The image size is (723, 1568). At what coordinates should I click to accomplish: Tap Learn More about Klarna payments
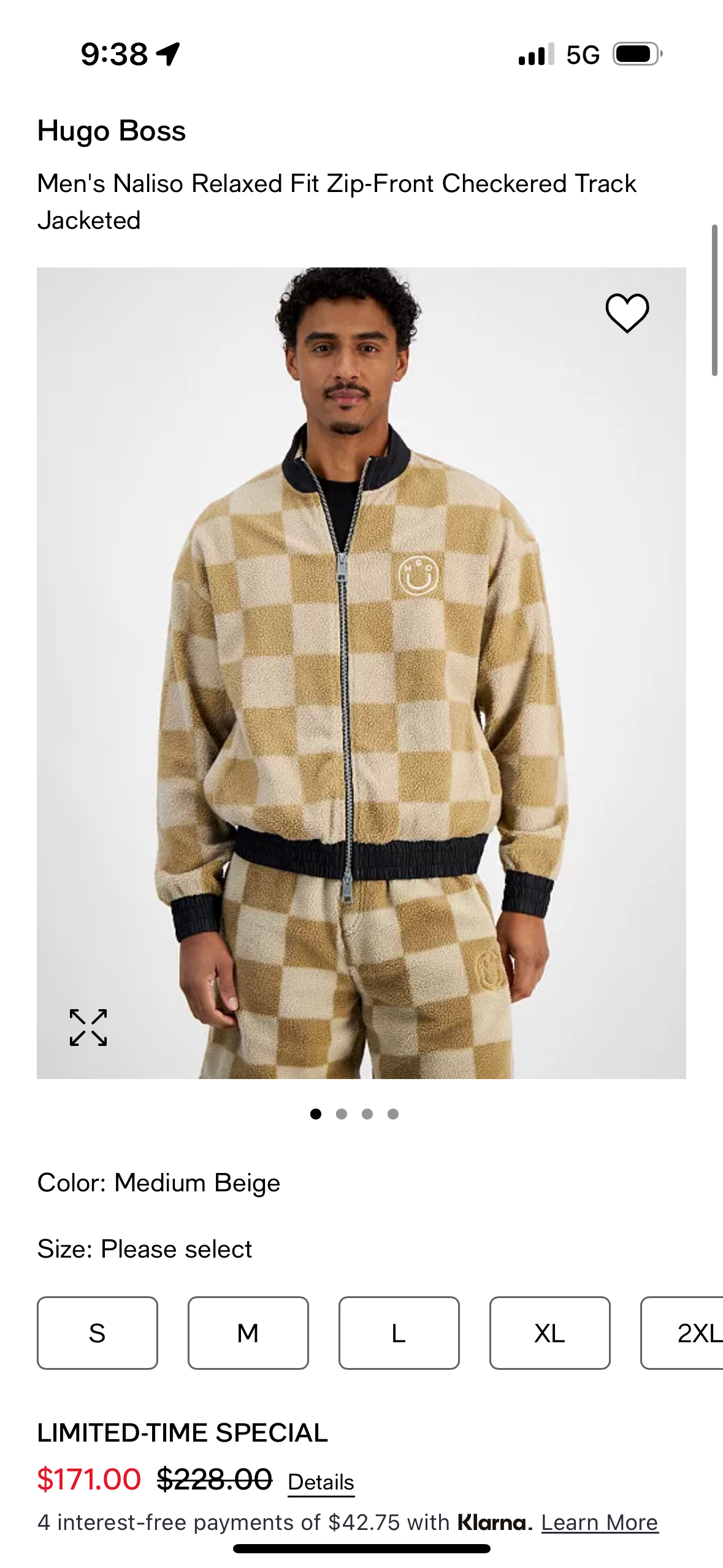click(x=599, y=1522)
